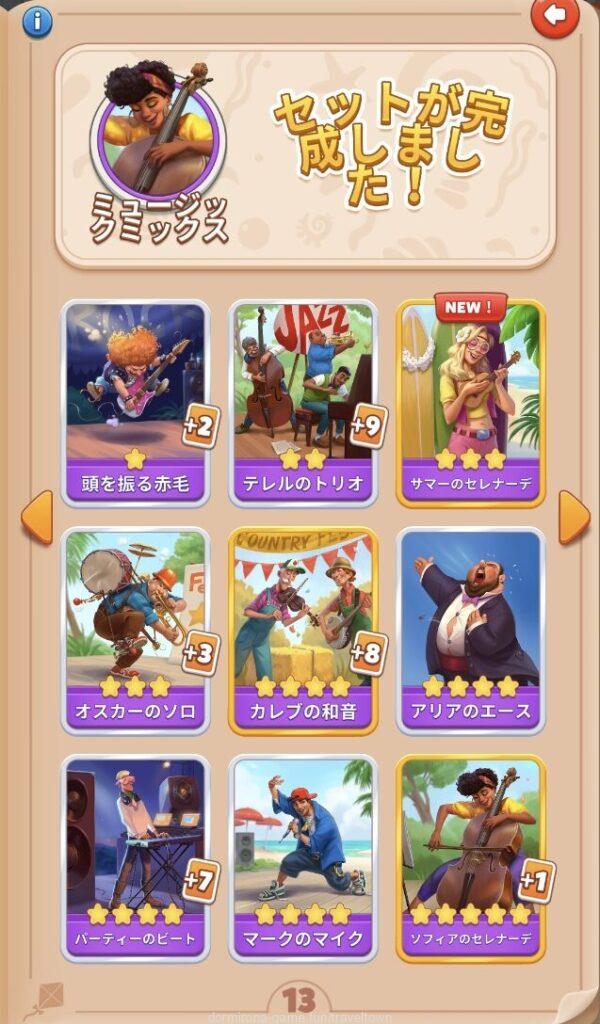The height and width of the screenshot is (1024, 600).
Task: View the new サマーのセレナーデ card
Action: (x=471, y=402)
